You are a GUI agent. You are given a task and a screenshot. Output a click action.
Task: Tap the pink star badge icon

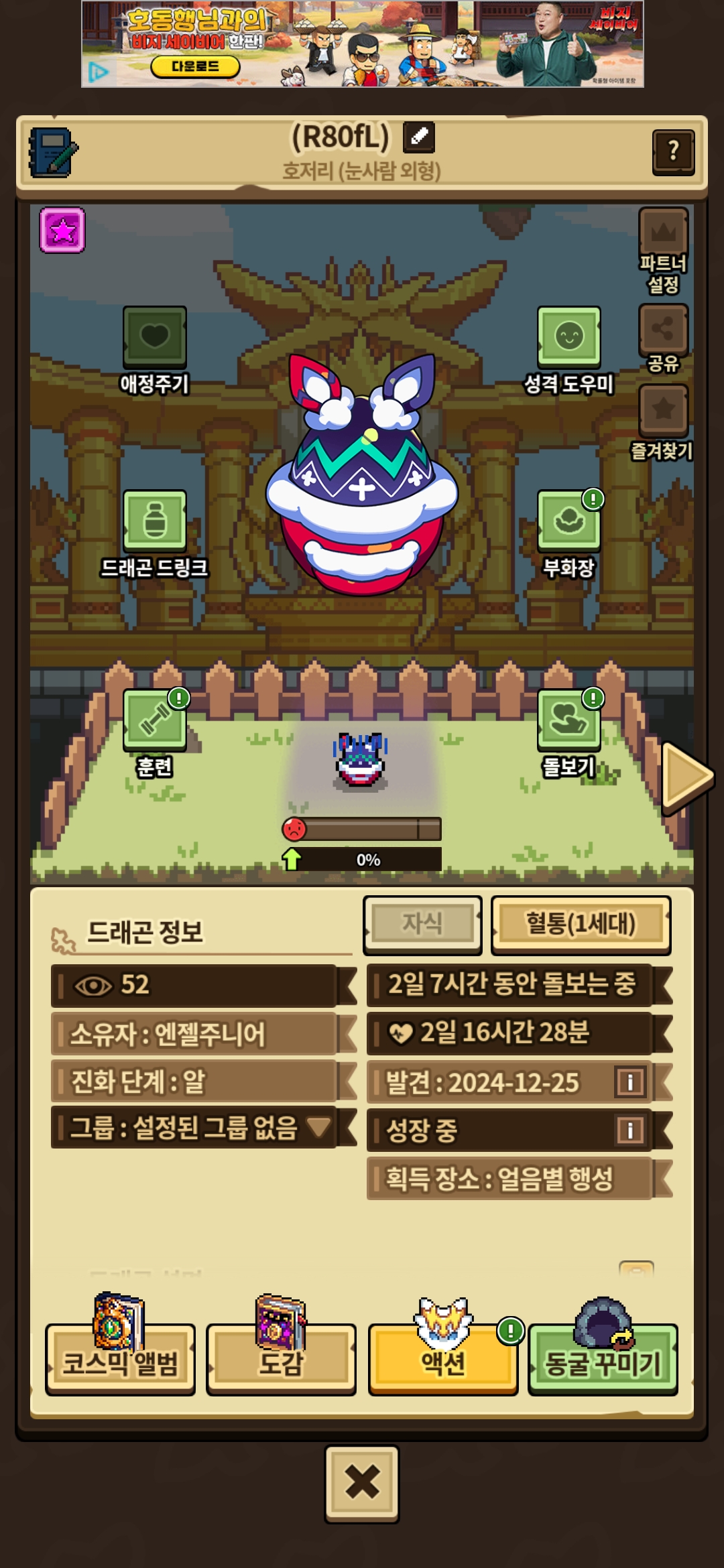(x=62, y=231)
